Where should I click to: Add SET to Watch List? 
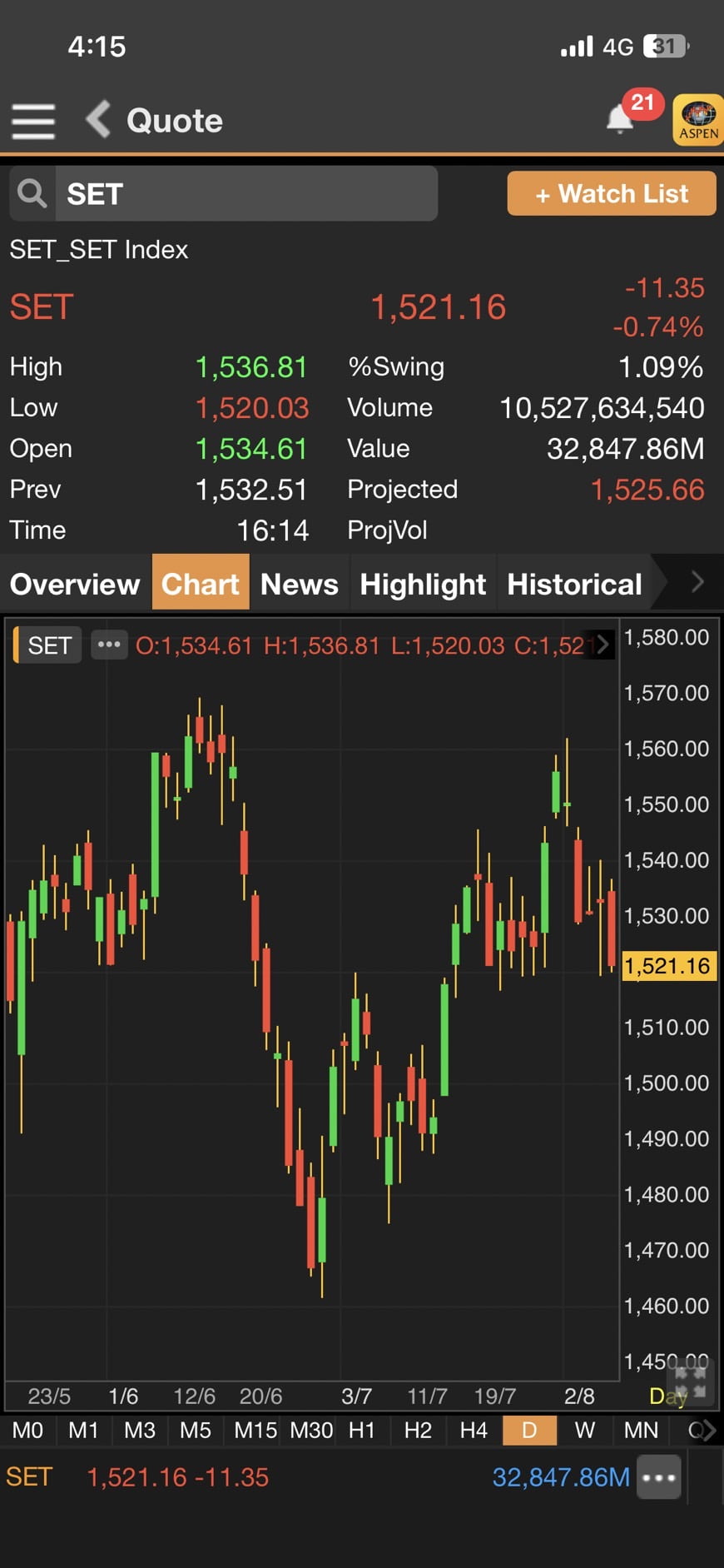click(612, 194)
